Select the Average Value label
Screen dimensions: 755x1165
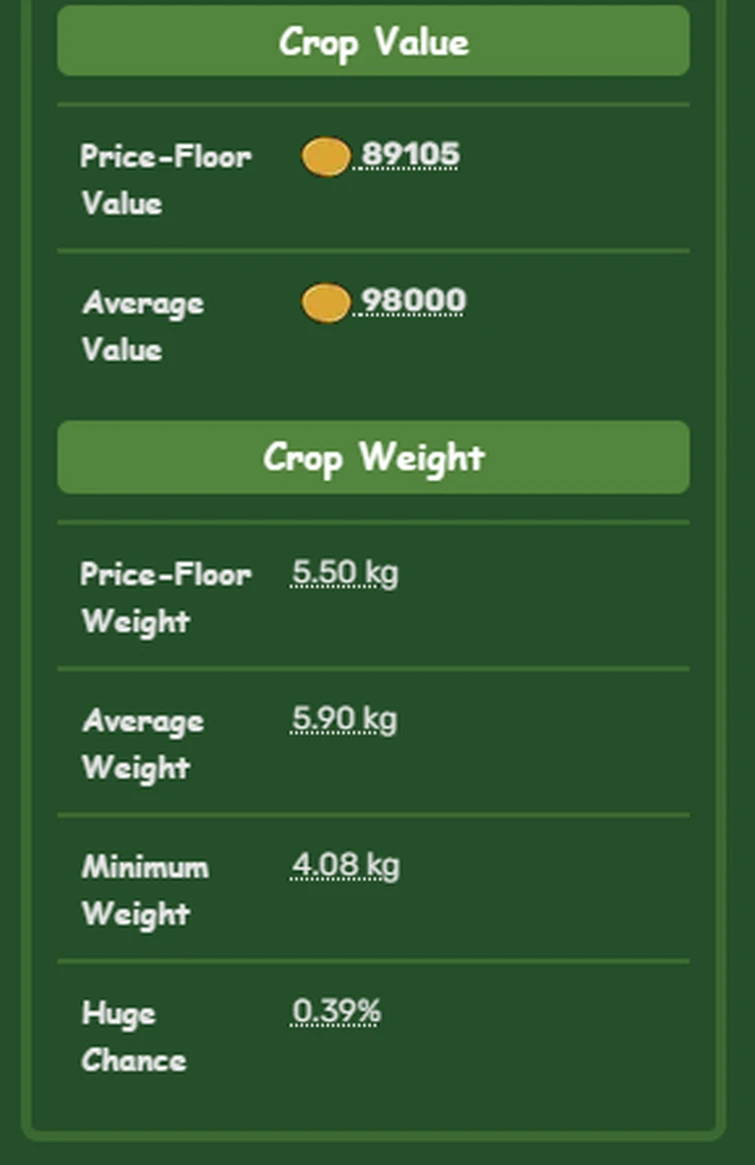tap(143, 327)
